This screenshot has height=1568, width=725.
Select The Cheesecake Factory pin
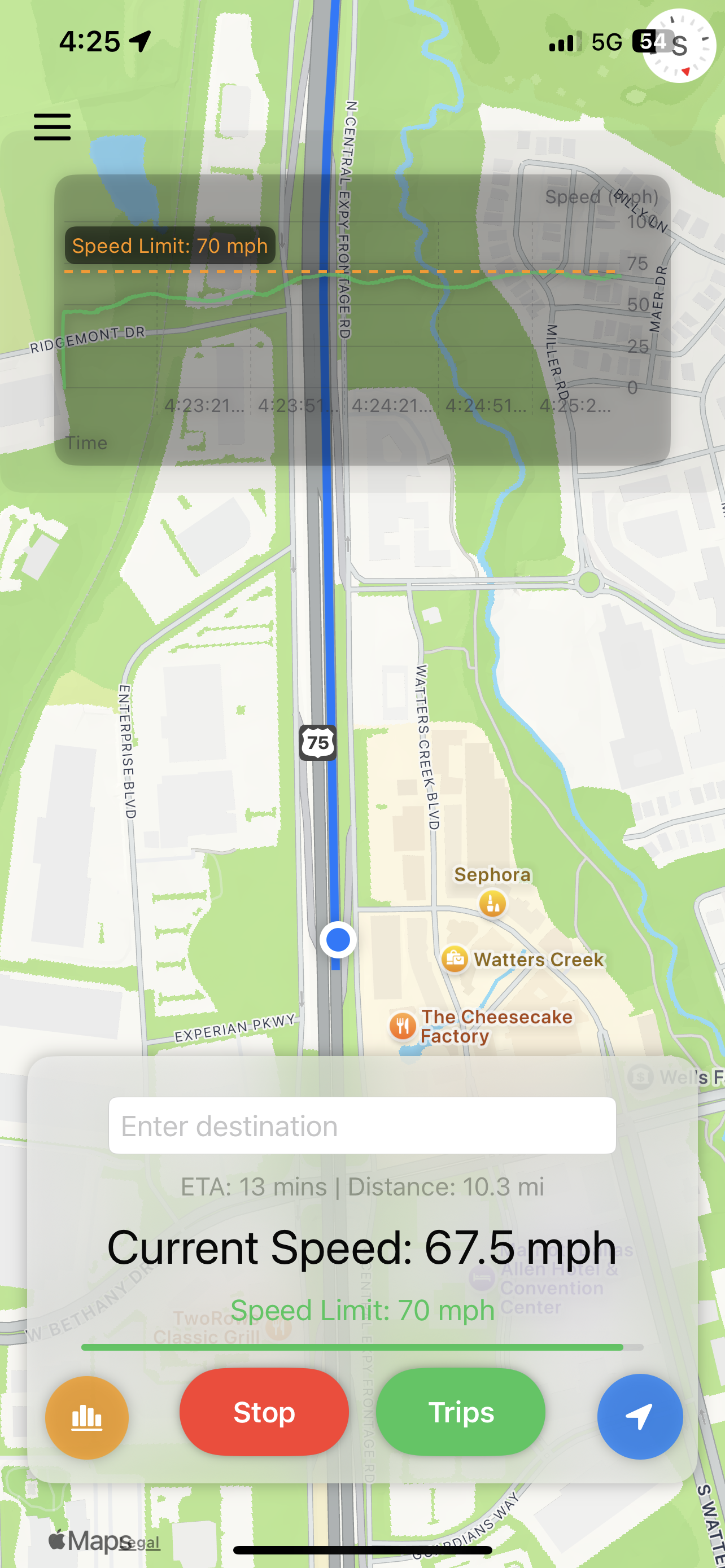(x=403, y=1026)
